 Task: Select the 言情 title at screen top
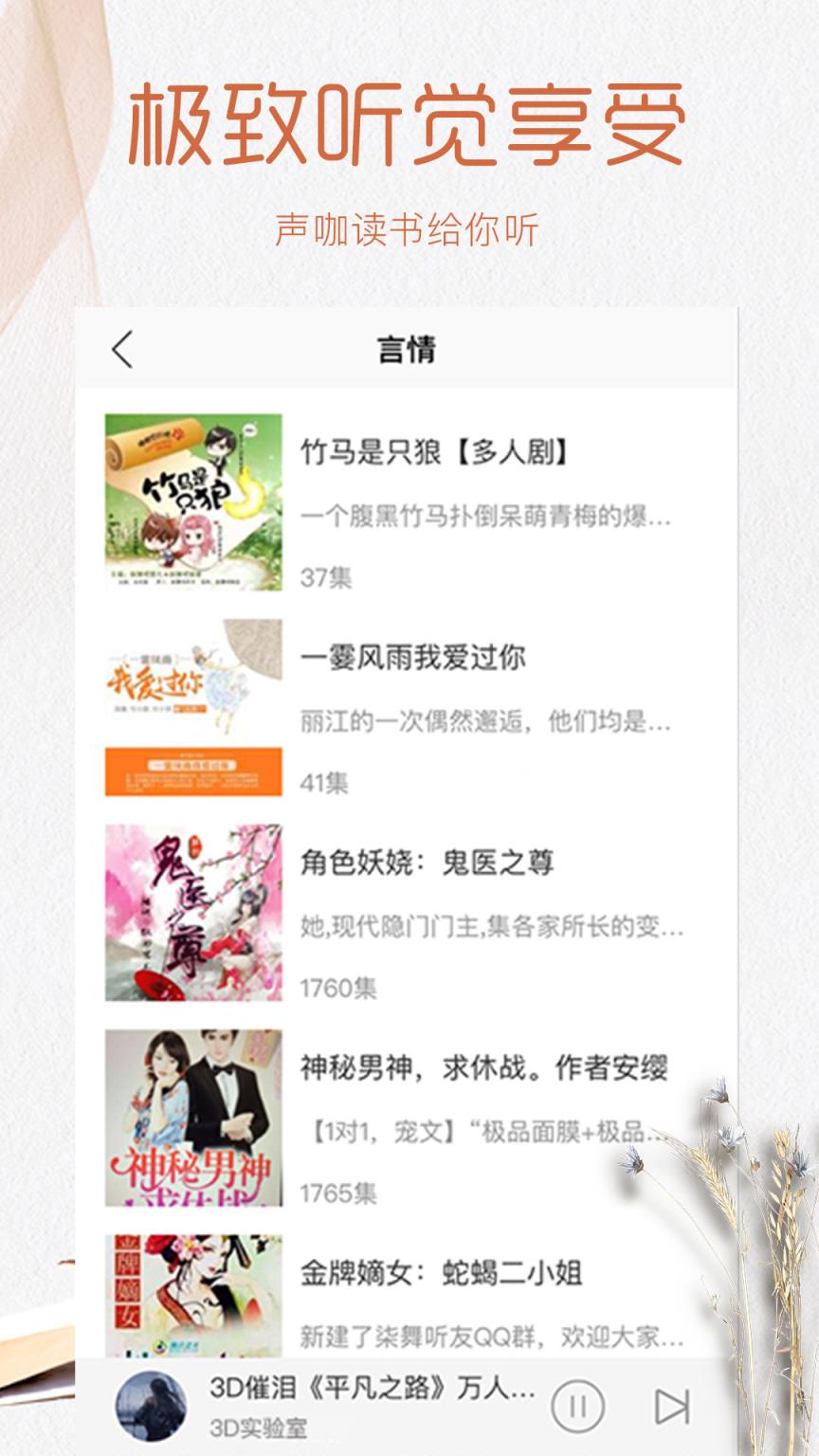(x=408, y=349)
